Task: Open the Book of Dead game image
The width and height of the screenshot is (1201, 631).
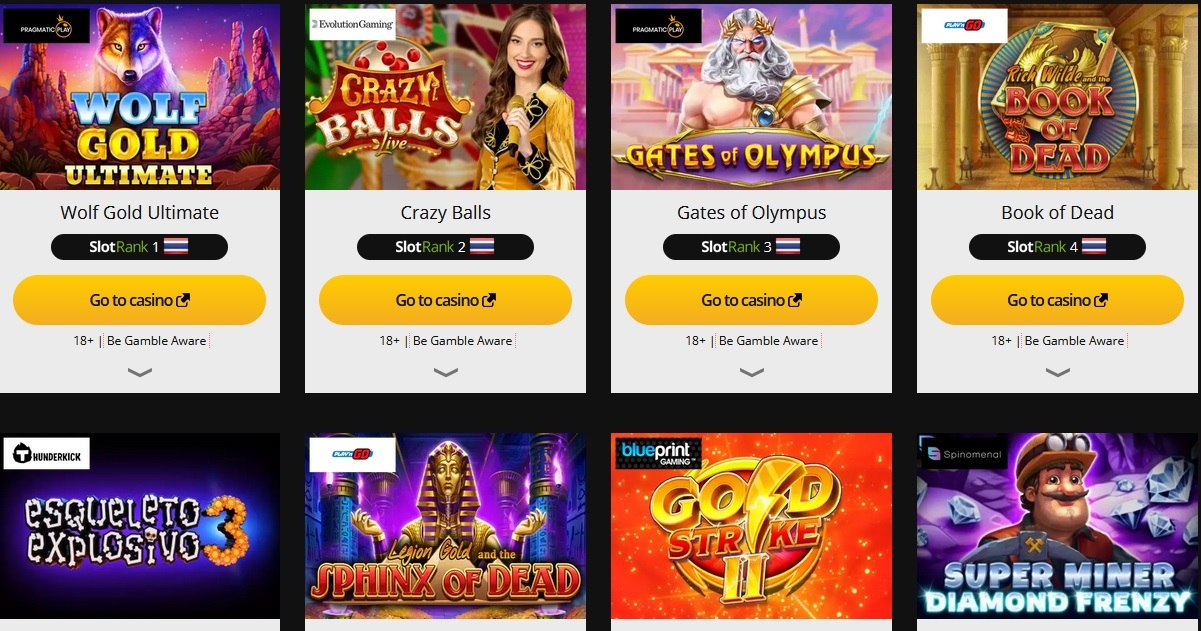Action: point(1057,97)
